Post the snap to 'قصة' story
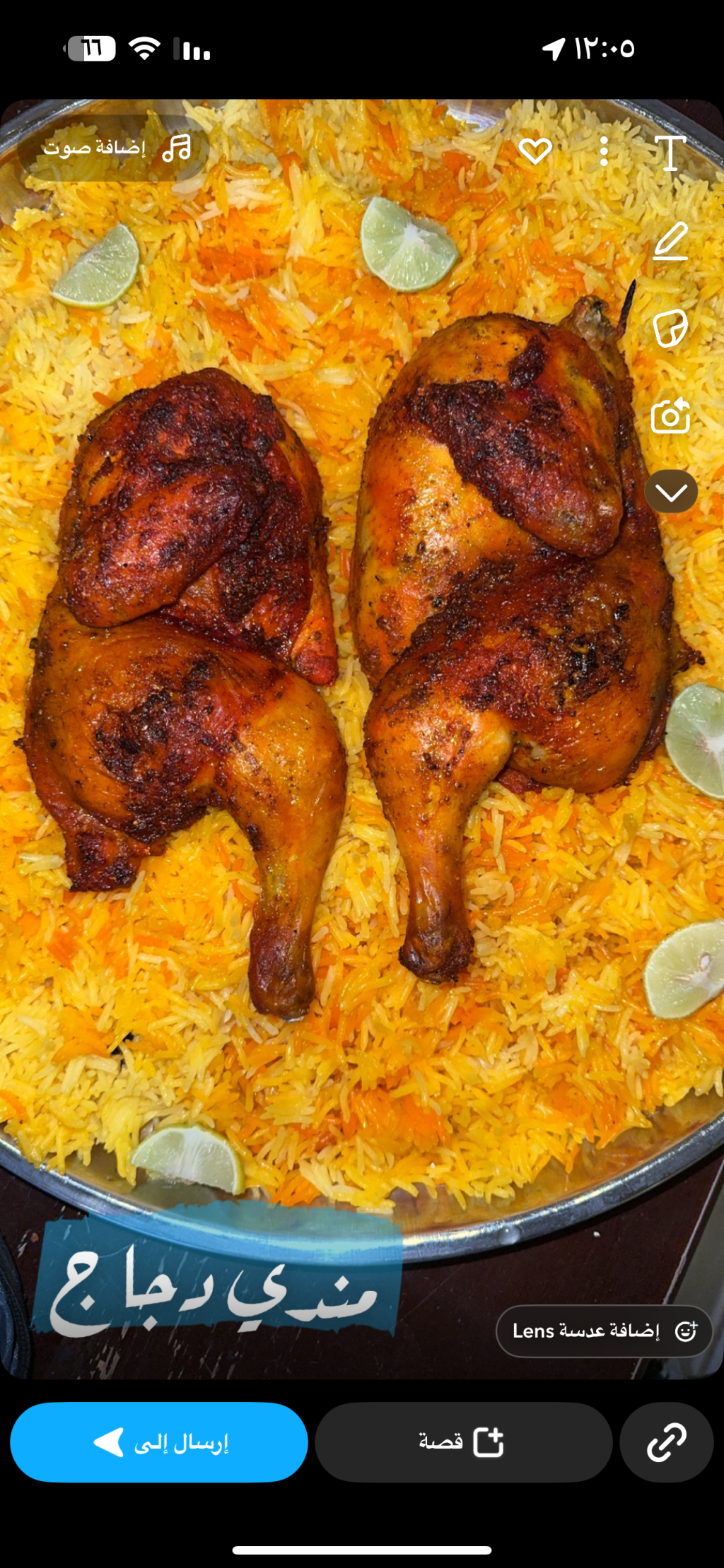Screen dimensions: 724x1568 463,1442
